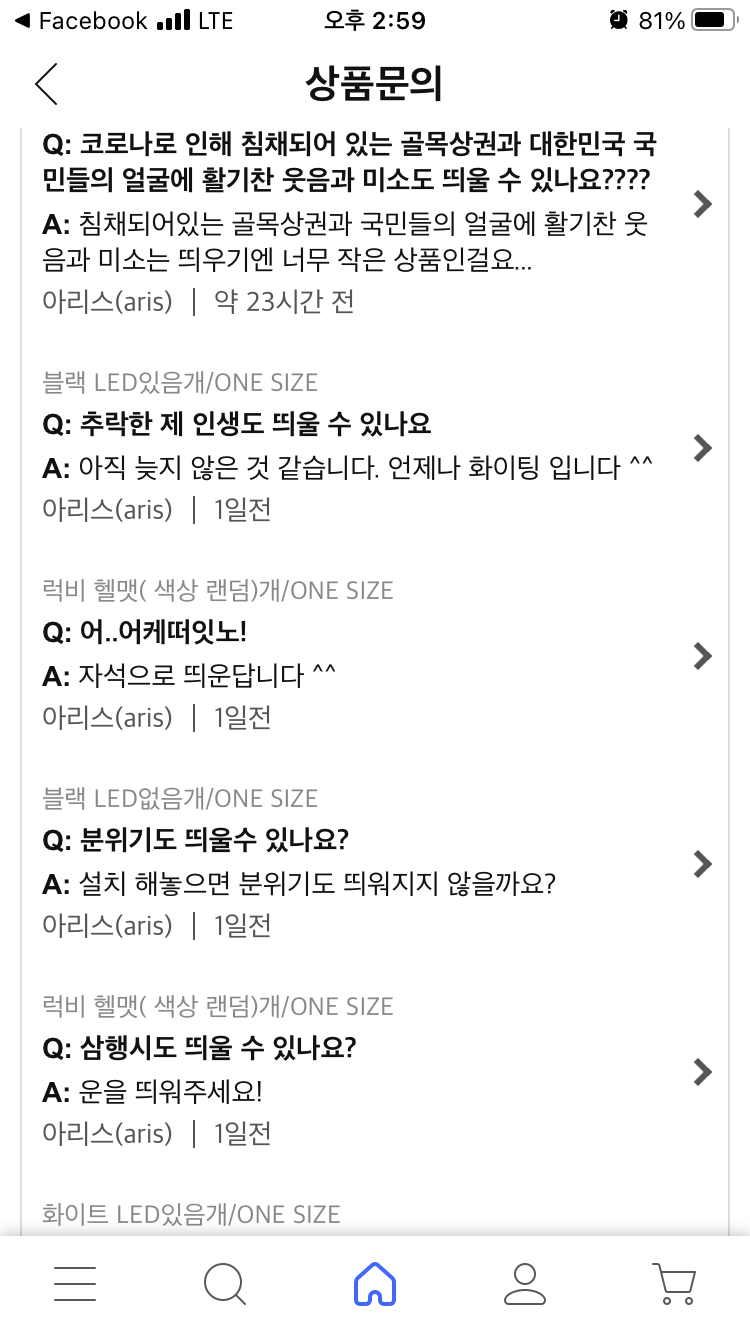Open the question 추락한 제 인생도 띄울 수 있나요
This screenshot has height=1334, width=750.
click(x=375, y=447)
